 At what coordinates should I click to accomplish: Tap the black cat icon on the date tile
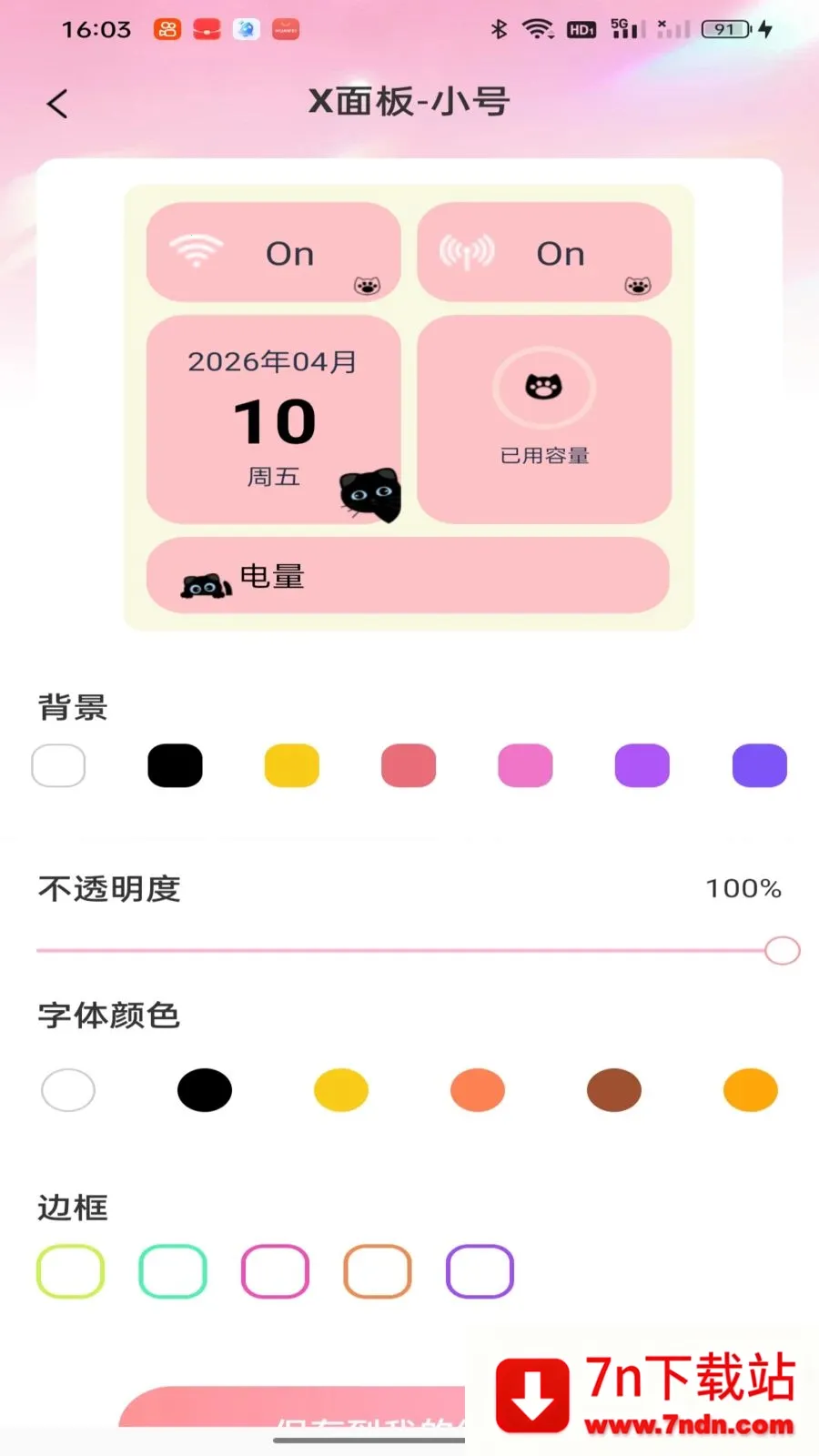tap(369, 493)
